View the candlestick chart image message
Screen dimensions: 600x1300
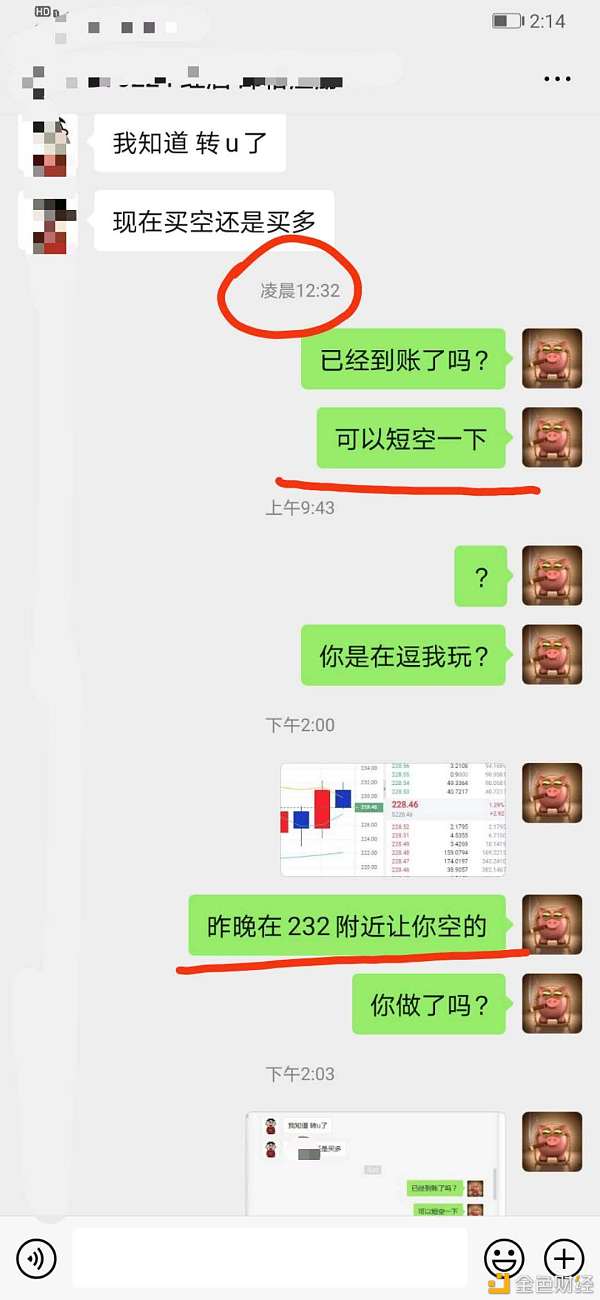pos(393,820)
